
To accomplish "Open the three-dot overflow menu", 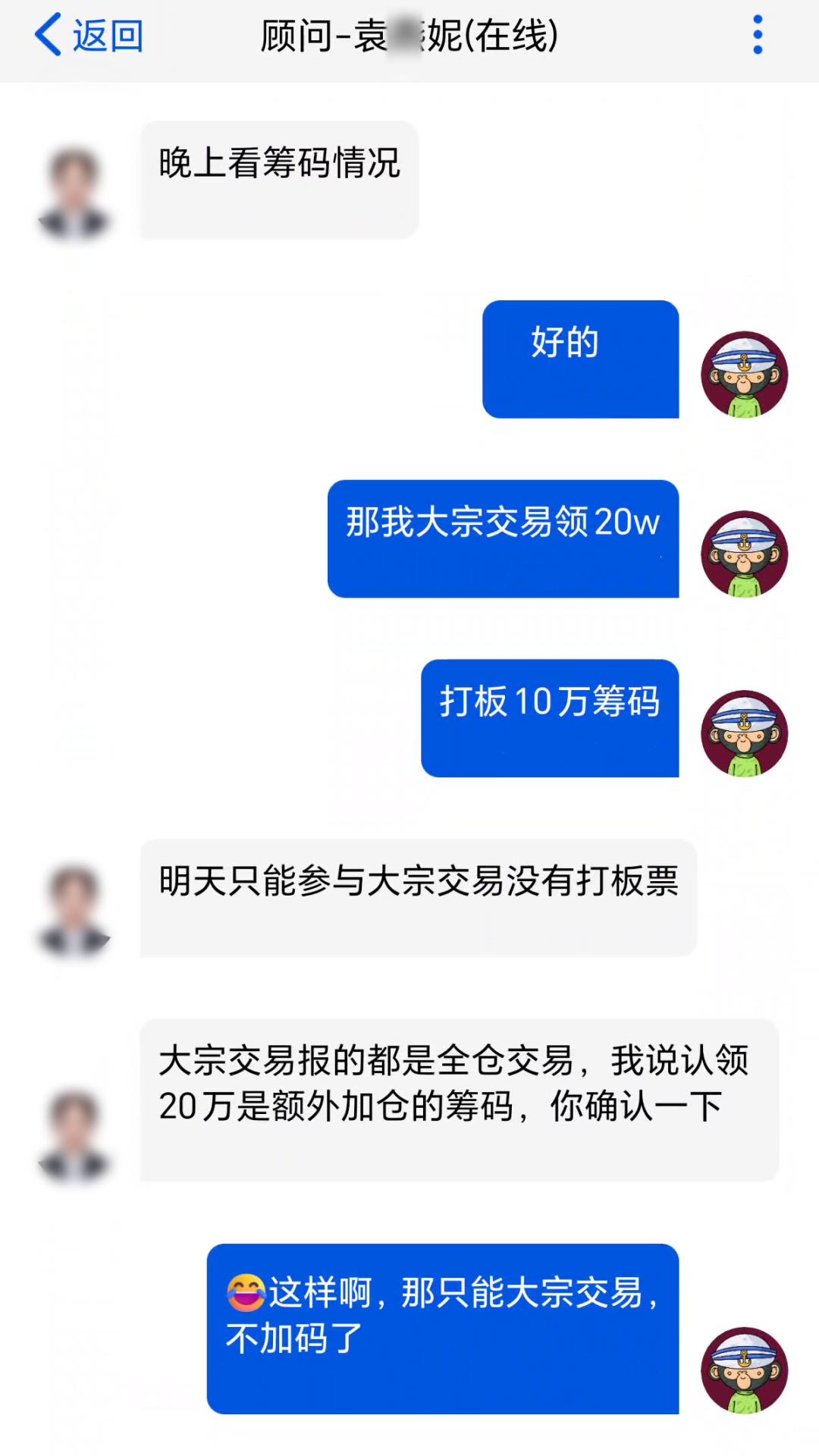I will (757, 35).
